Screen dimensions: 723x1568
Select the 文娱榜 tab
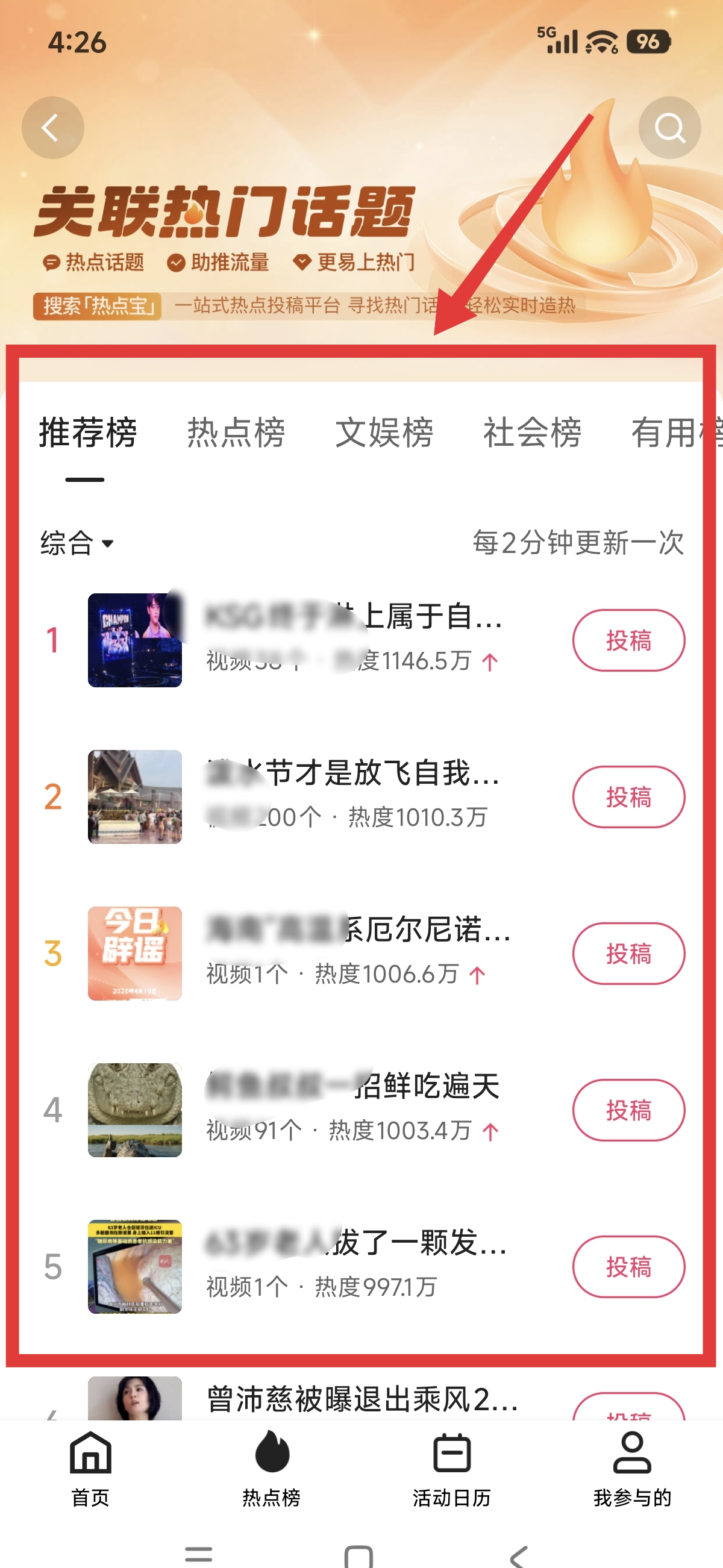click(384, 433)
